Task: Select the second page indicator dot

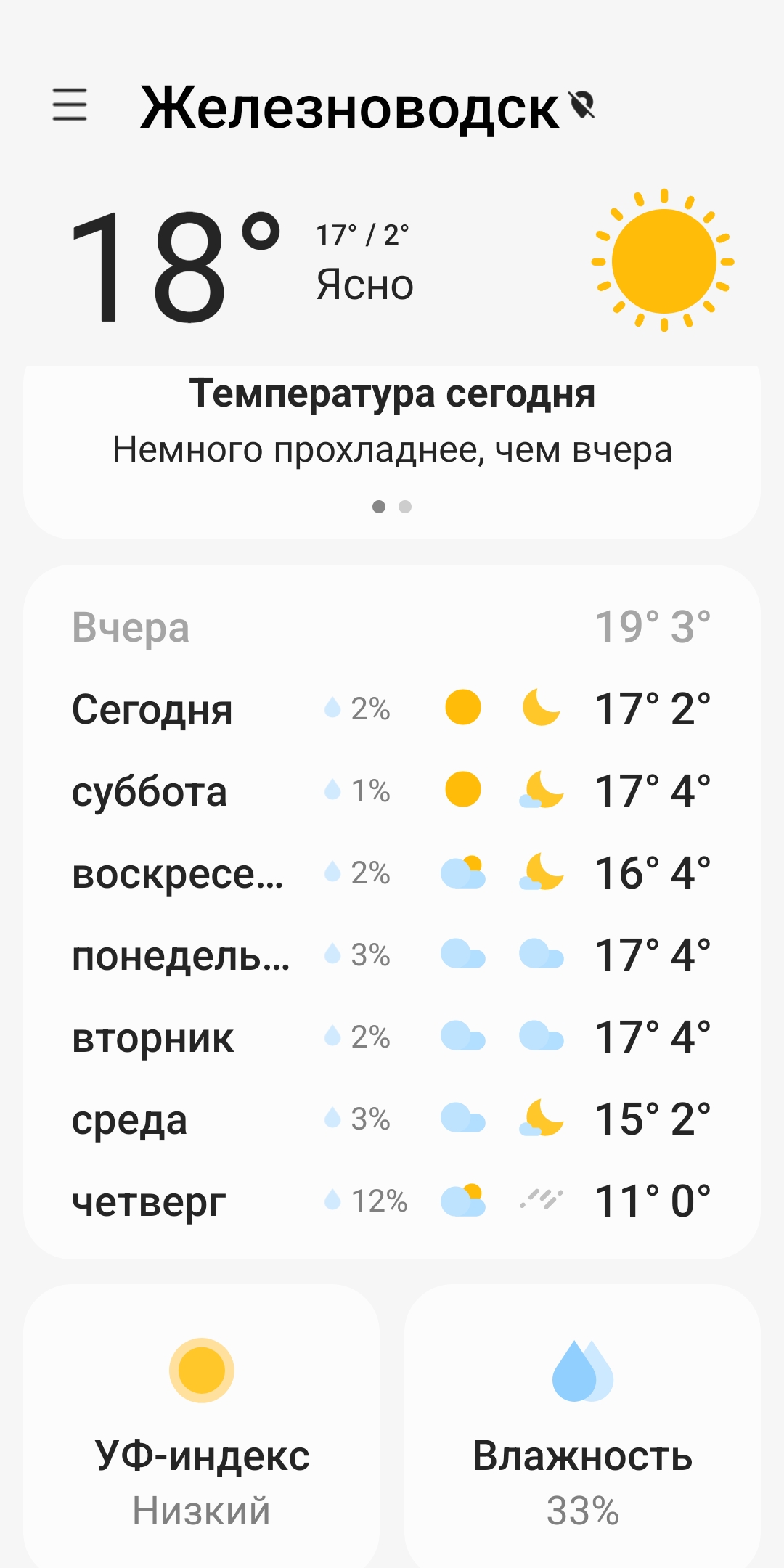Action: pyautogui.click(x=405, y=507)
